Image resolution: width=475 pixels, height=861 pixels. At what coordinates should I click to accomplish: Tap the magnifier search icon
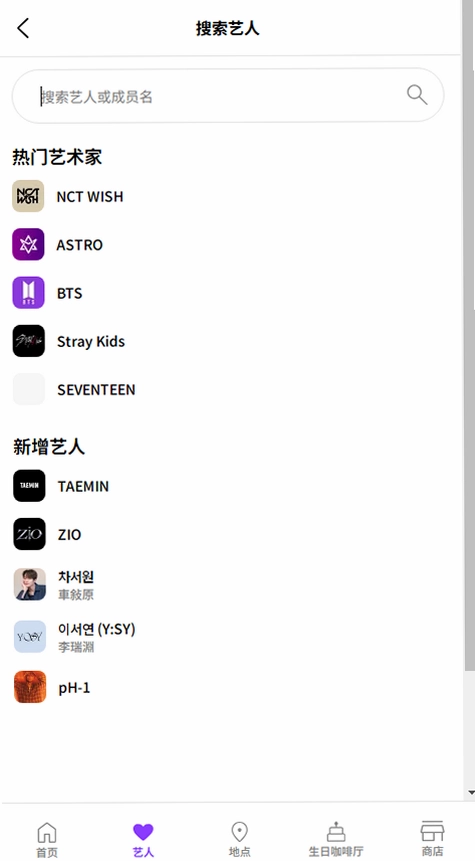[x=417, y=95]
